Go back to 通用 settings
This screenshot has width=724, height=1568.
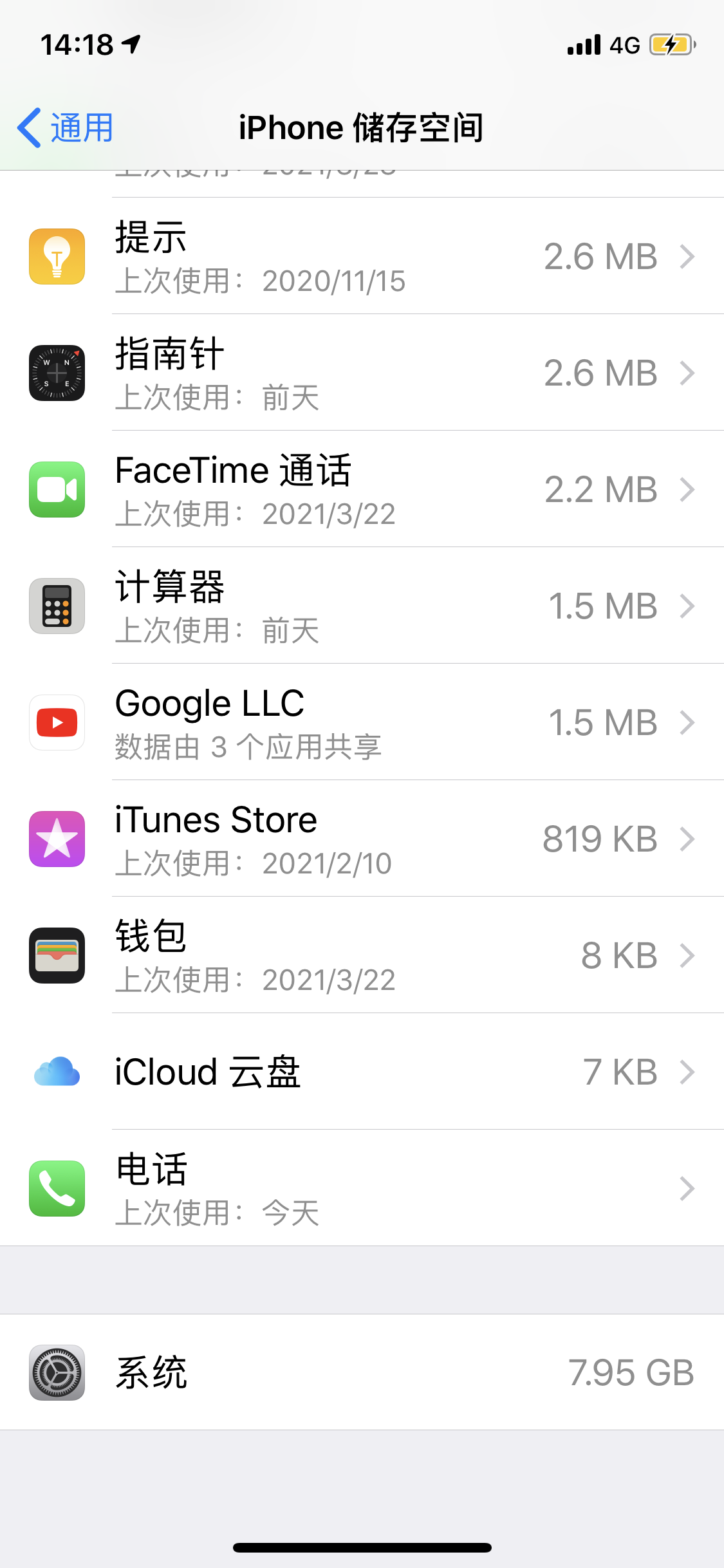(x=66, y=128)
